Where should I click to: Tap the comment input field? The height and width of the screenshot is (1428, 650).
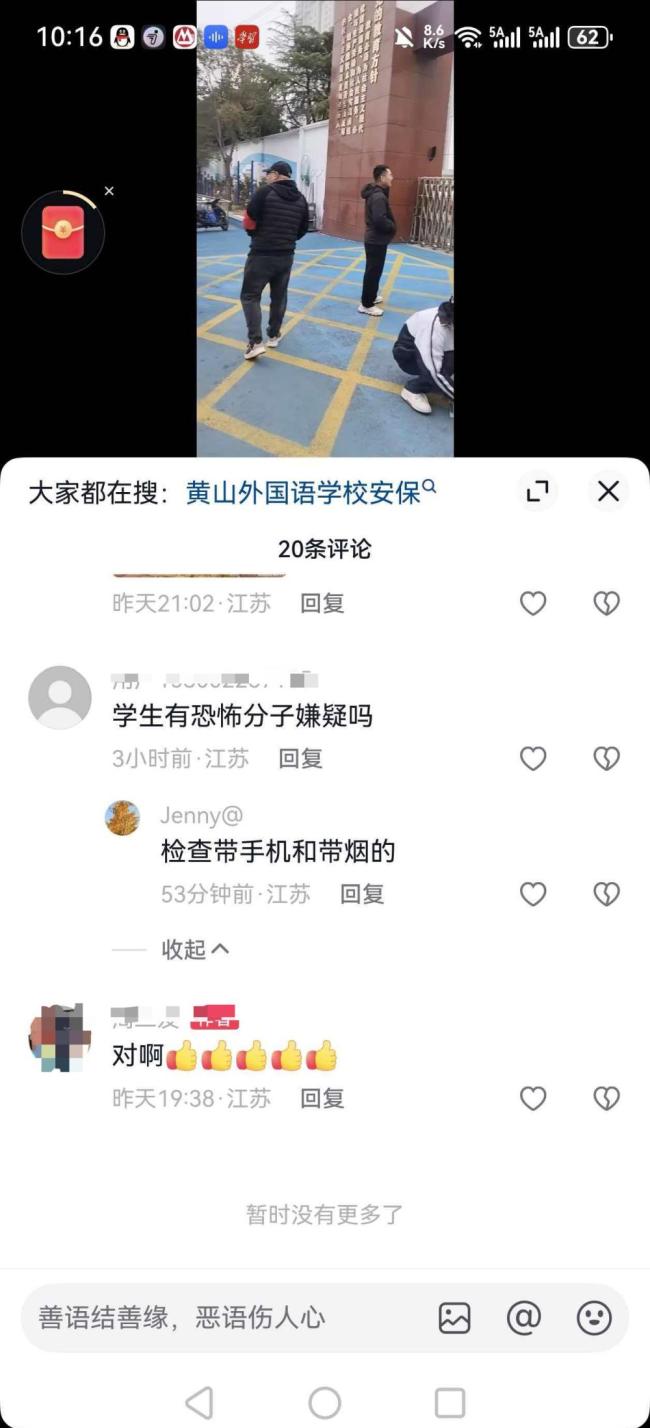coord(220,1318)
